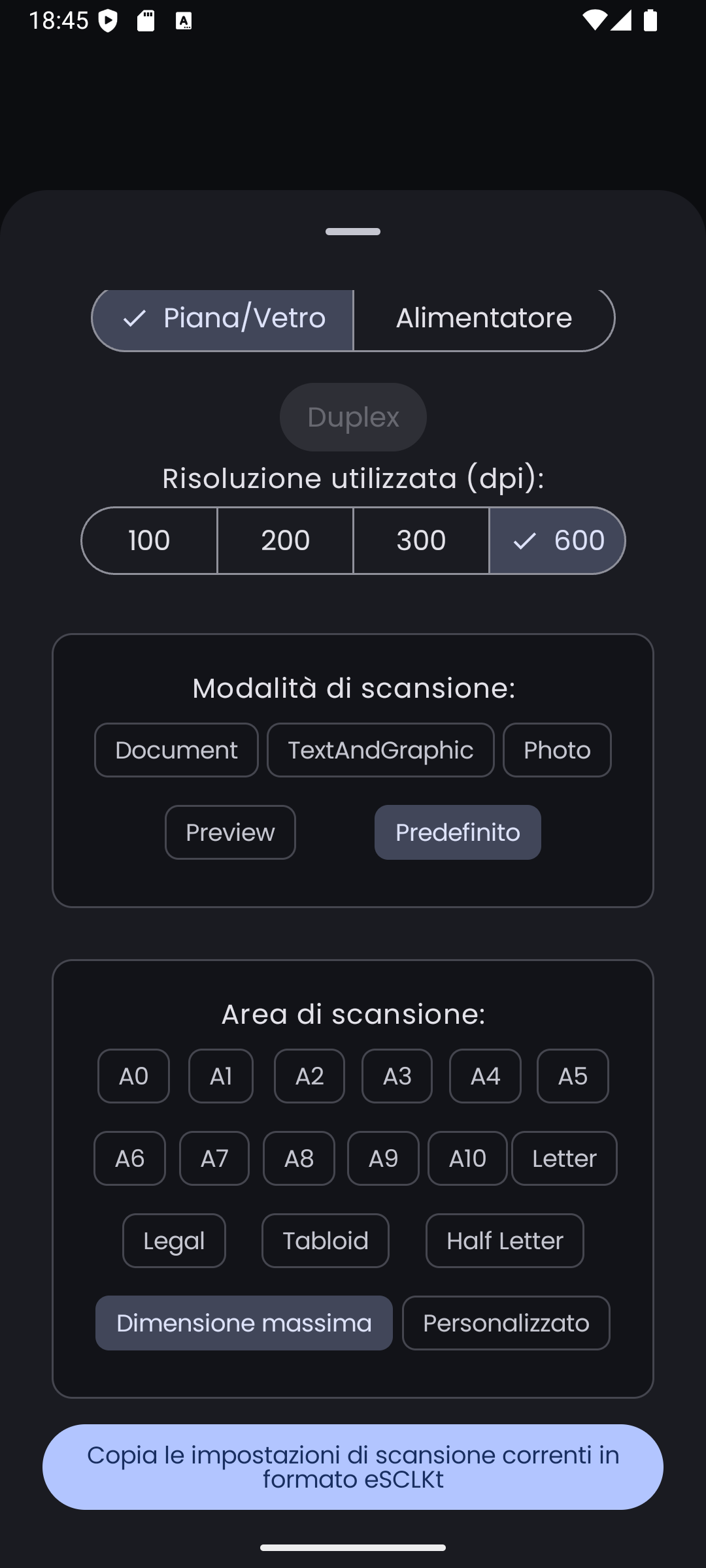The height and width of the screenshot is (1568, 706).
Task: Choose Tabloid scan area
Action: click(326, 1241)
